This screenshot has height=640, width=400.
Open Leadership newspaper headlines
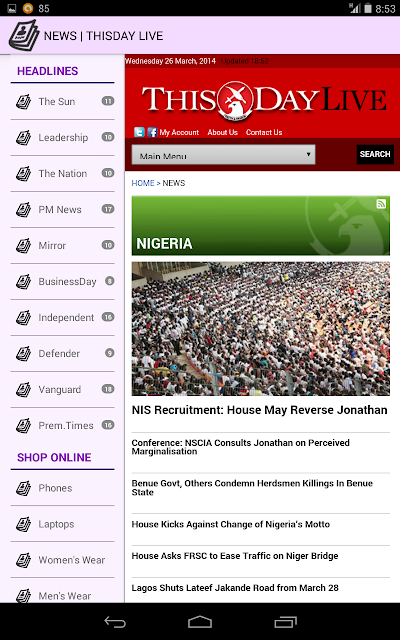click(62, 138)
